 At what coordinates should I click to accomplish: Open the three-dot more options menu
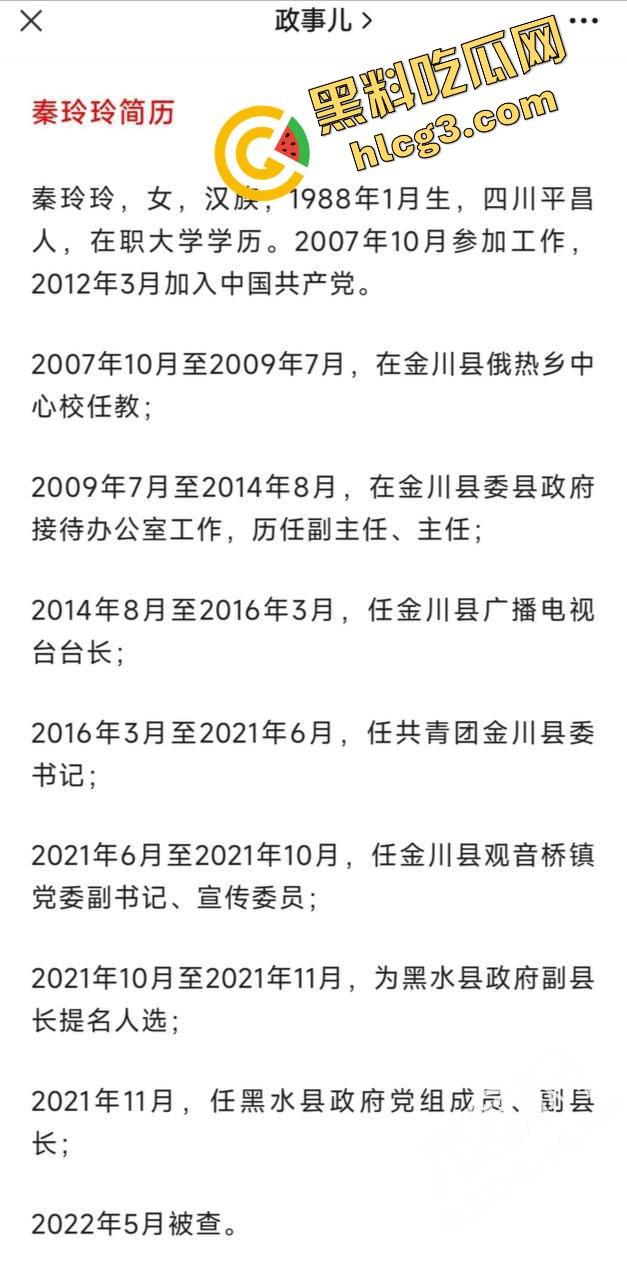[x=583, y=21]
